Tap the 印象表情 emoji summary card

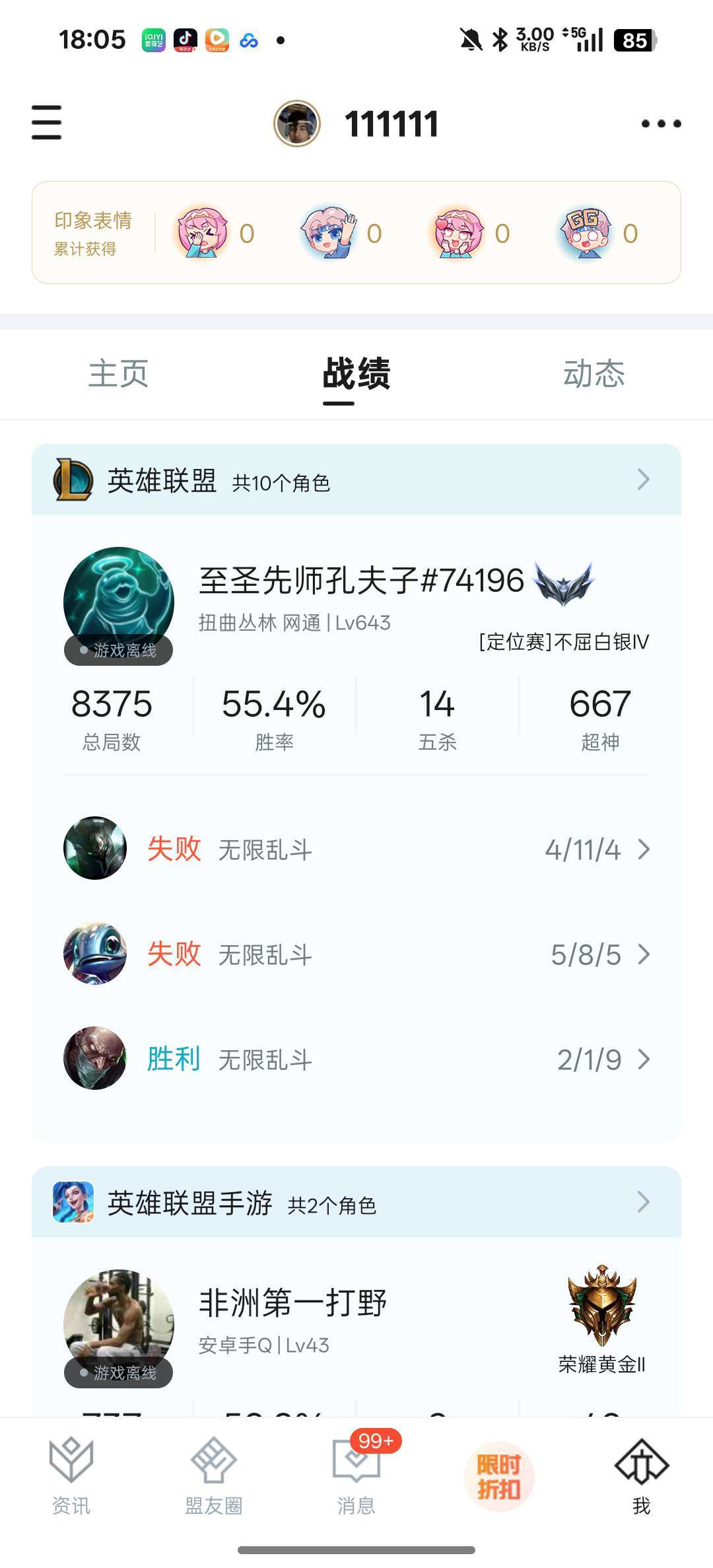point(356,232)
